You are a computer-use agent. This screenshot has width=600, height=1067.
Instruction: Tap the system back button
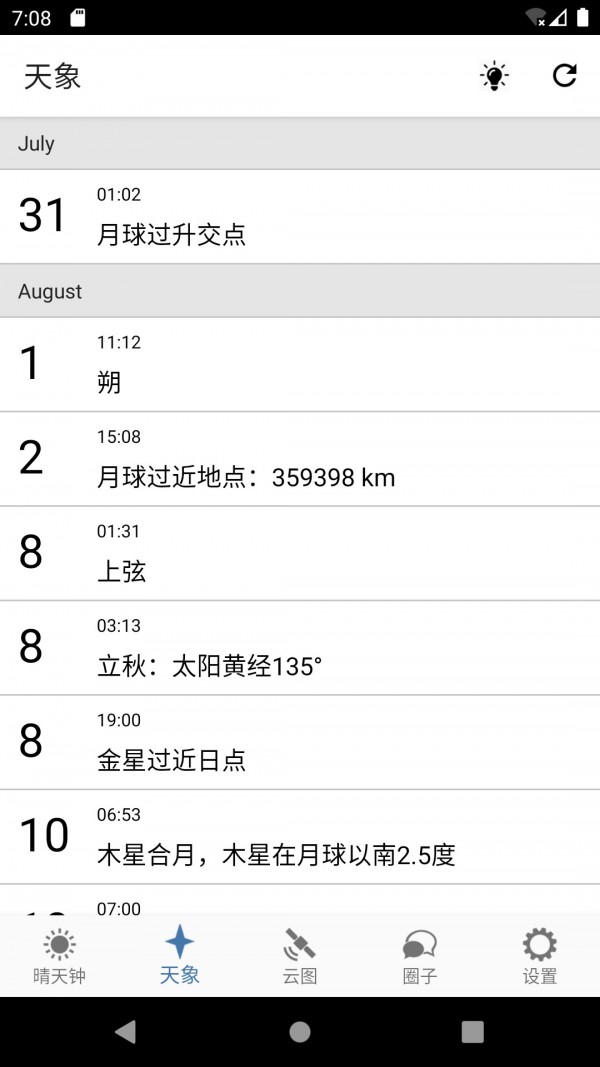pos(126,1032)
